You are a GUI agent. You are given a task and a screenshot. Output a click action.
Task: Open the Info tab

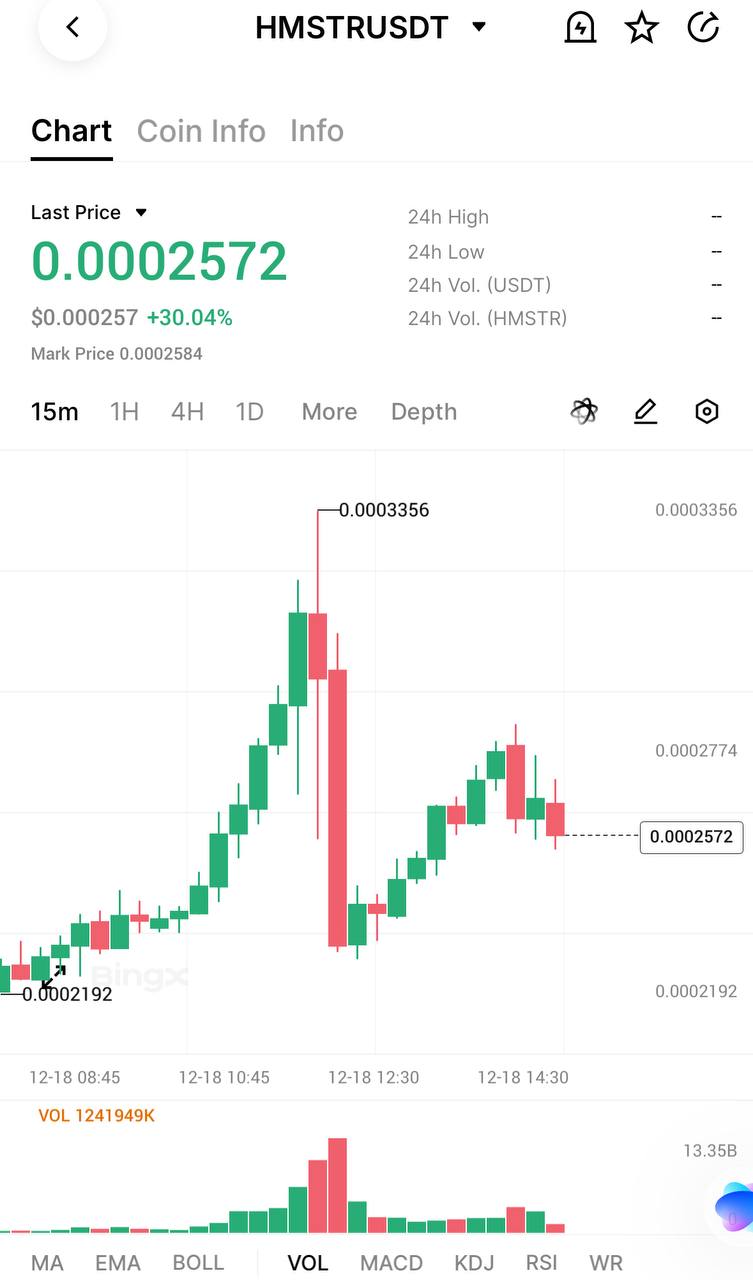316,131
